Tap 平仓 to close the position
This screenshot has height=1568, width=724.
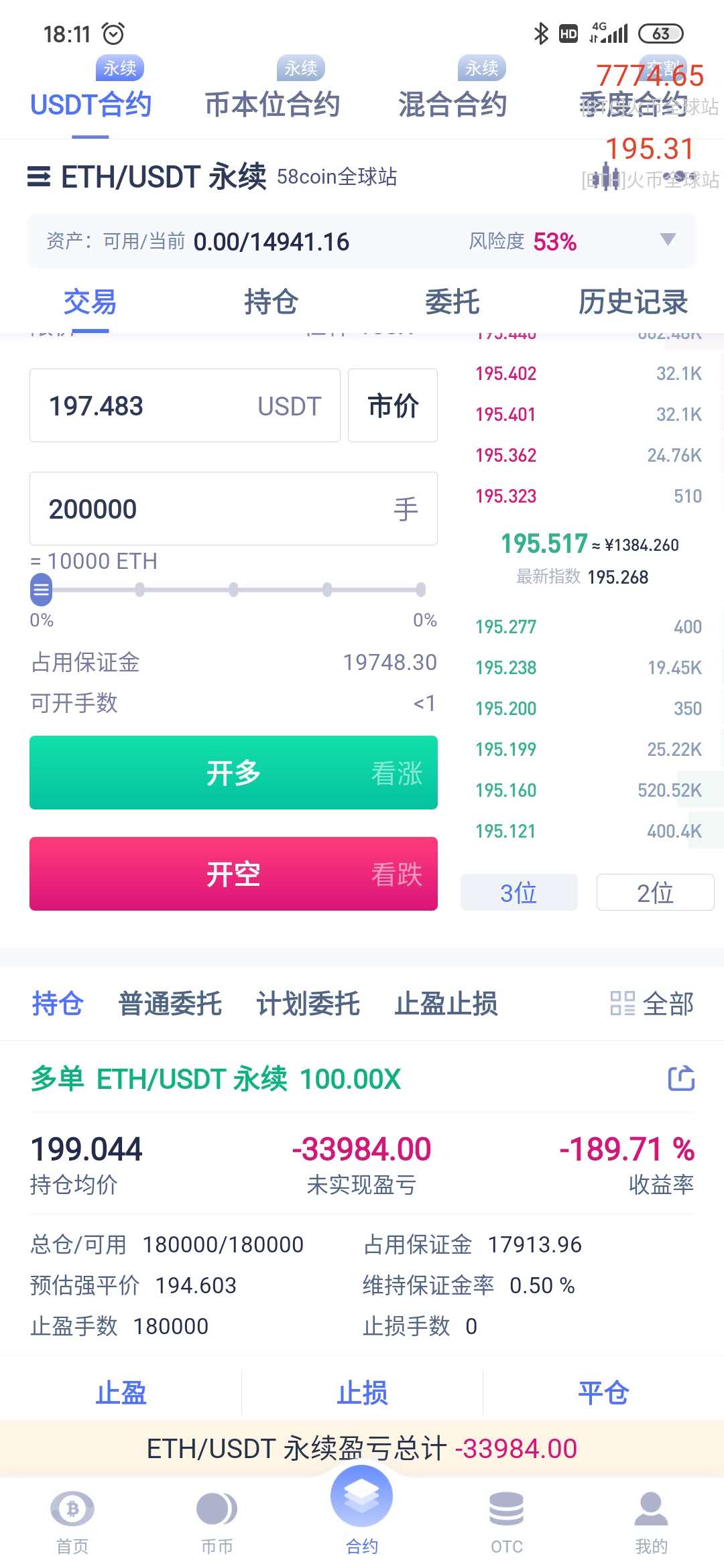[x=603, y=1393]
